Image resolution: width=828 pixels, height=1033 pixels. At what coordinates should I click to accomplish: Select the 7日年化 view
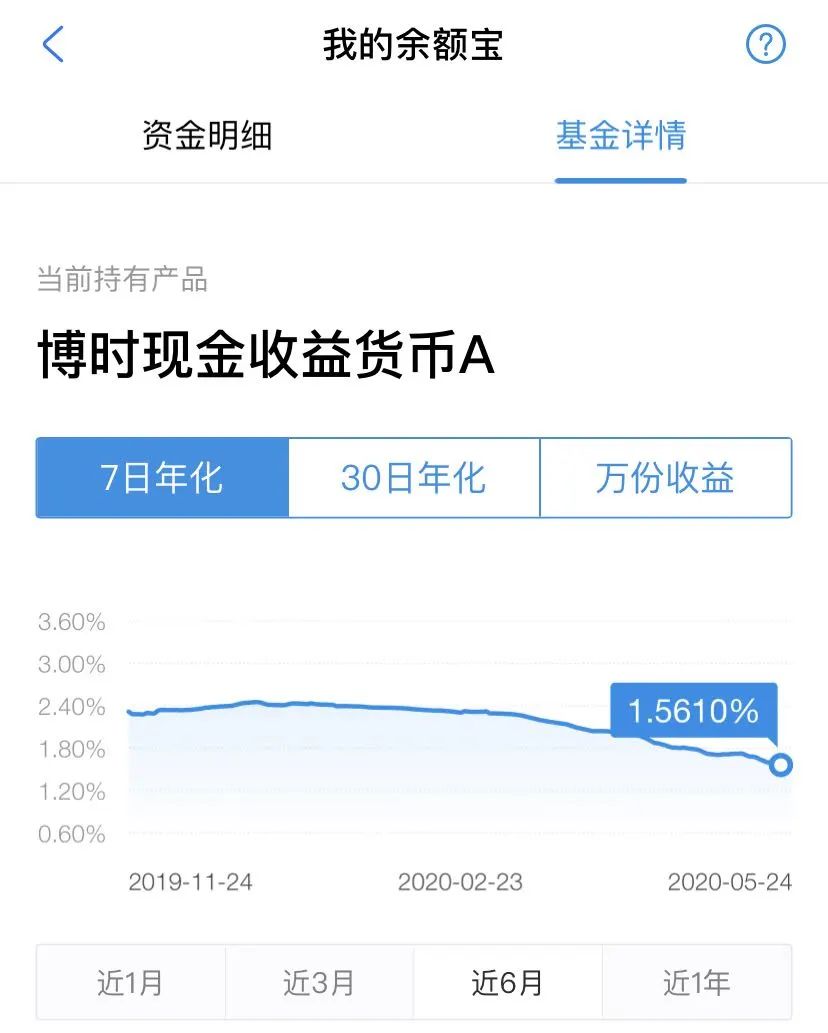click(162, 478)
